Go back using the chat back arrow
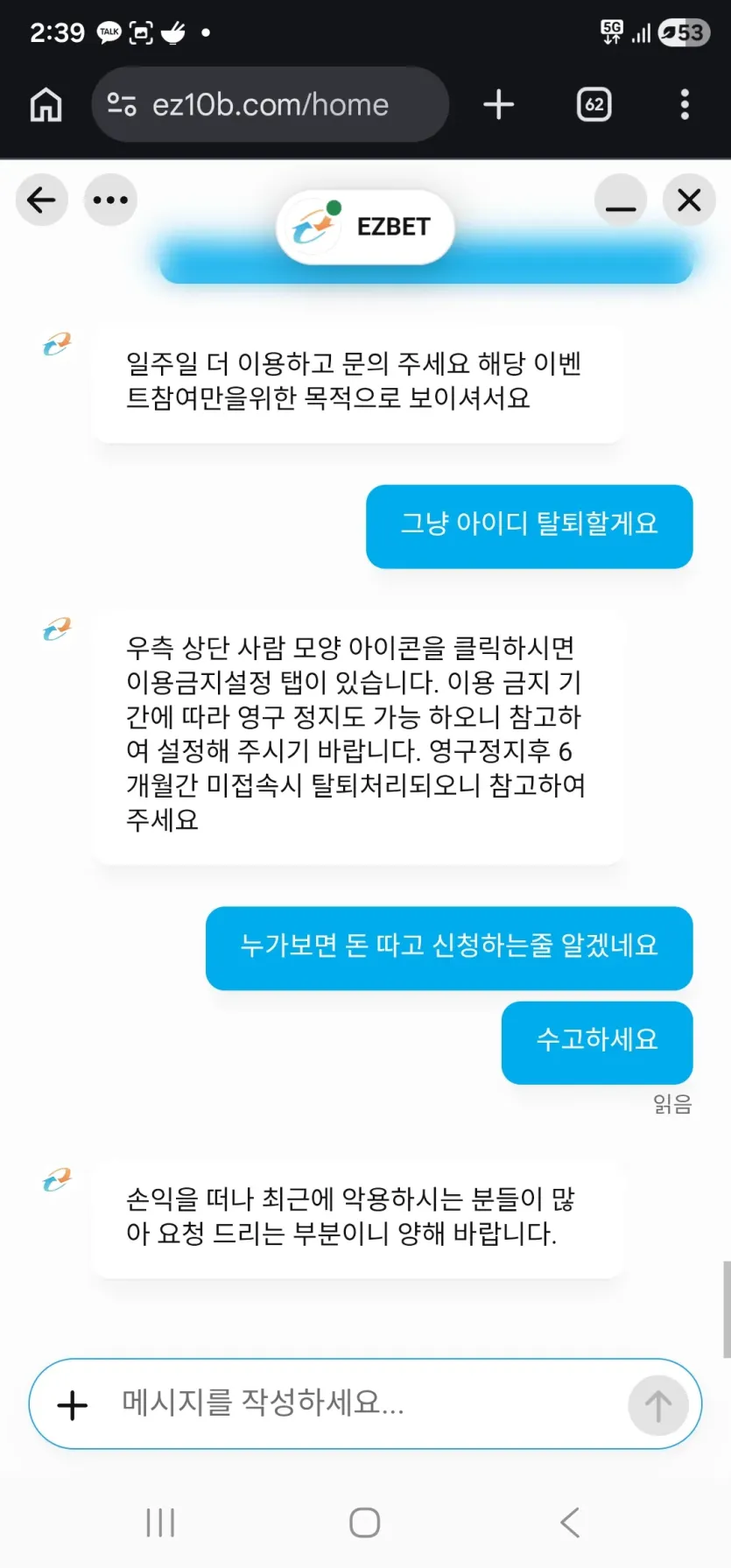This screenshot has height=1568, width=731. pyautogui.click(x=41, y=200)
